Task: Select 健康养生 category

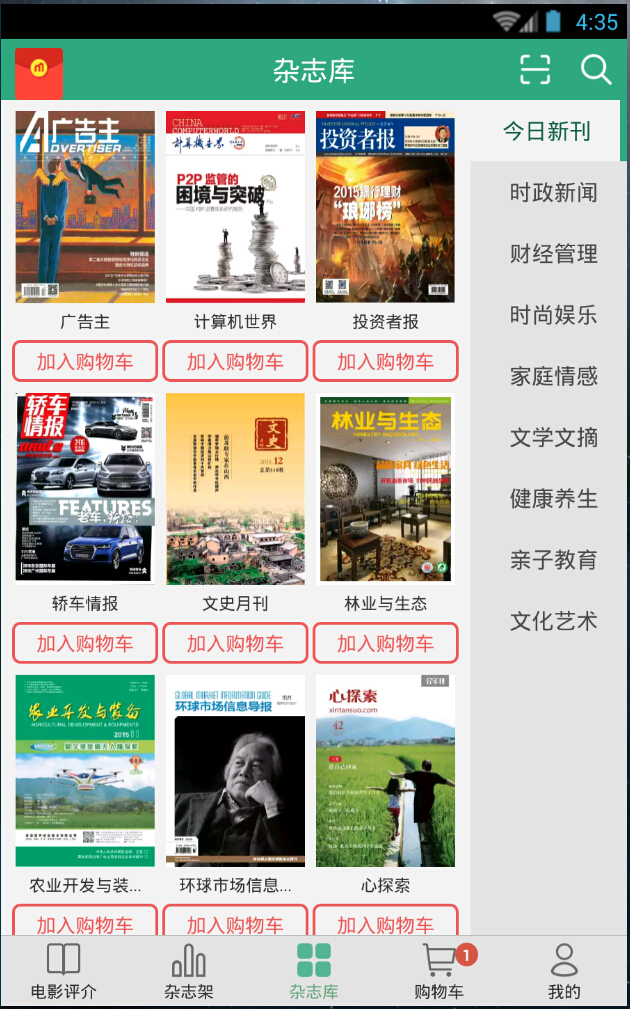Action: tap(553, 498)
